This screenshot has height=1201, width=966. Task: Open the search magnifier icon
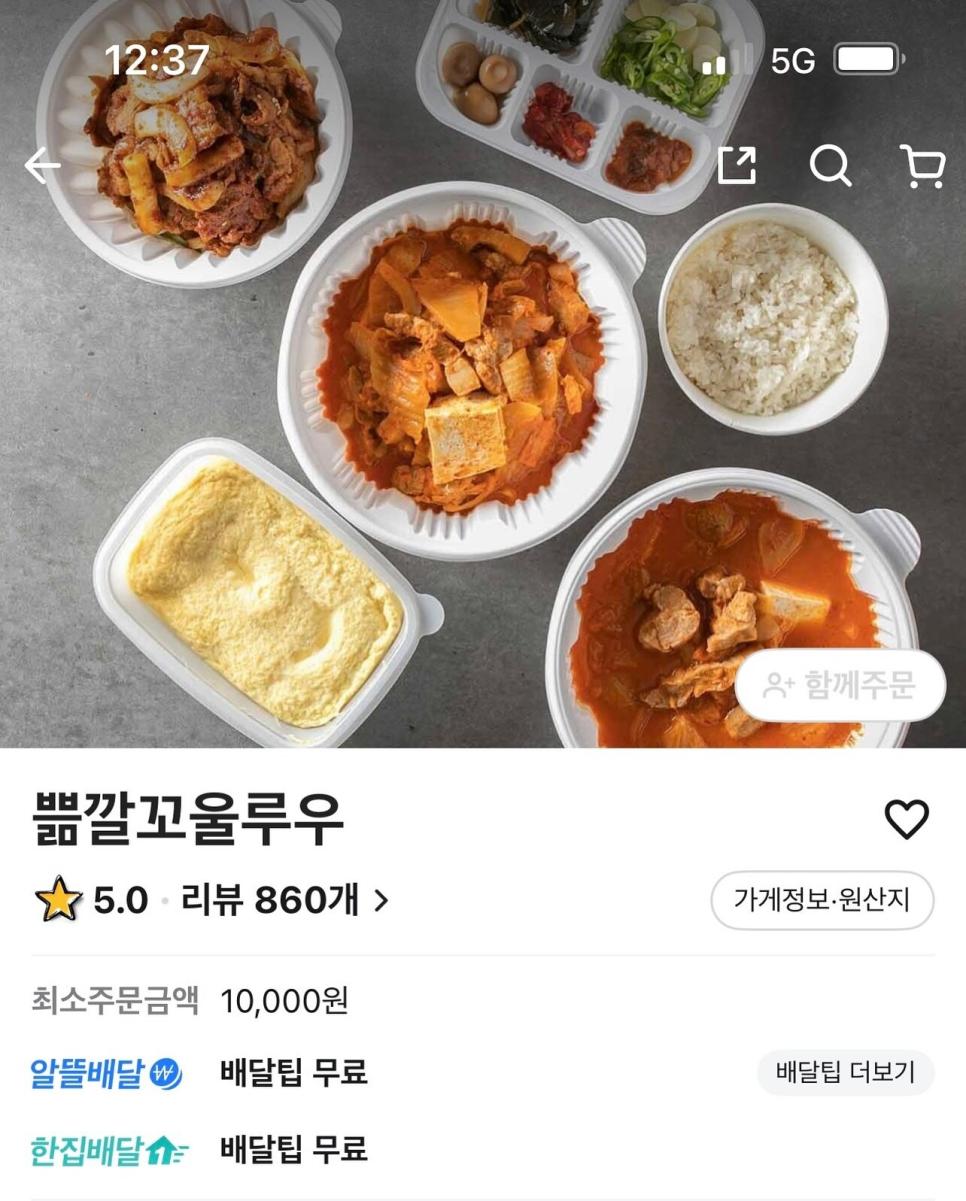(x=830, y=166)
